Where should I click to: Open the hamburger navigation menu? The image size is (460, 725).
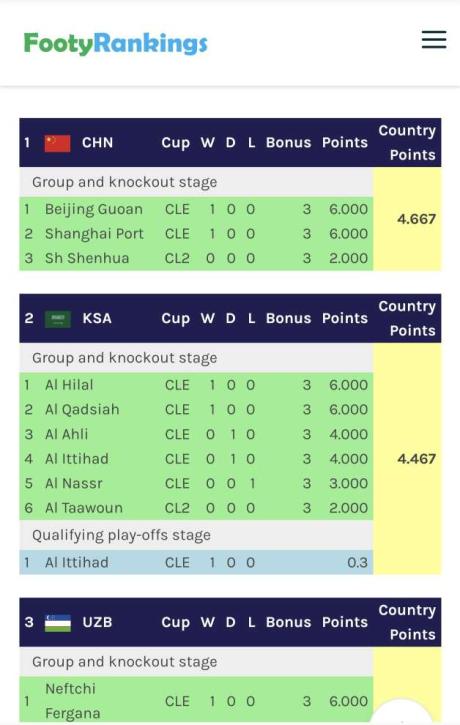click(434, 39)
